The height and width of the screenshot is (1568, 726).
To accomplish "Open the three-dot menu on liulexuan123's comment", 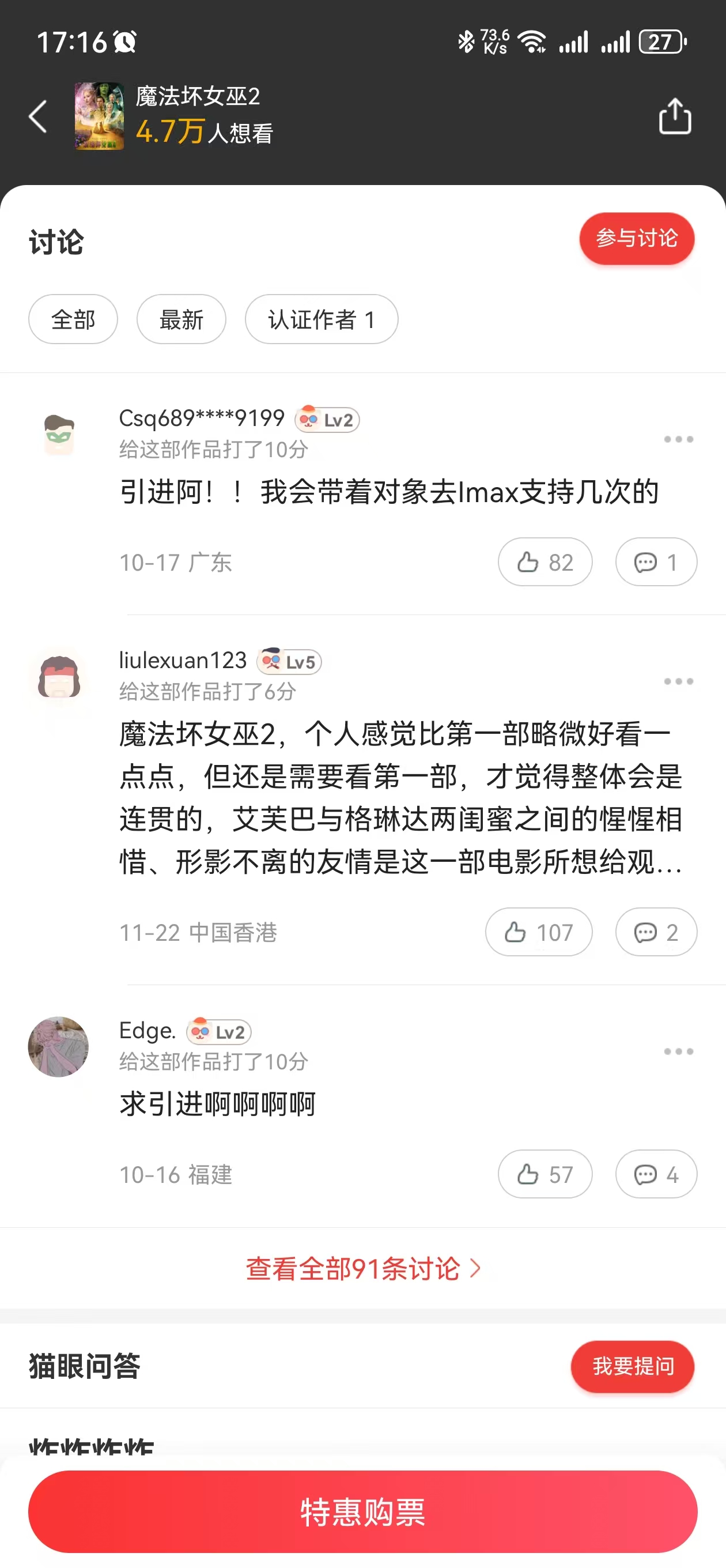I will click(x=679, y=682).
